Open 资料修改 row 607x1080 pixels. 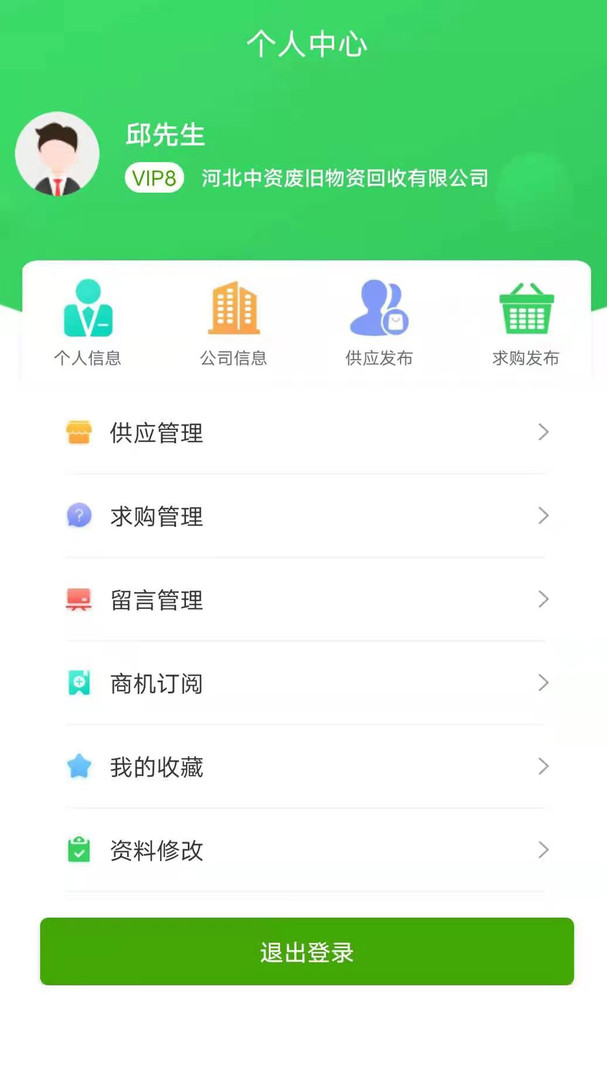click(305, 851)
